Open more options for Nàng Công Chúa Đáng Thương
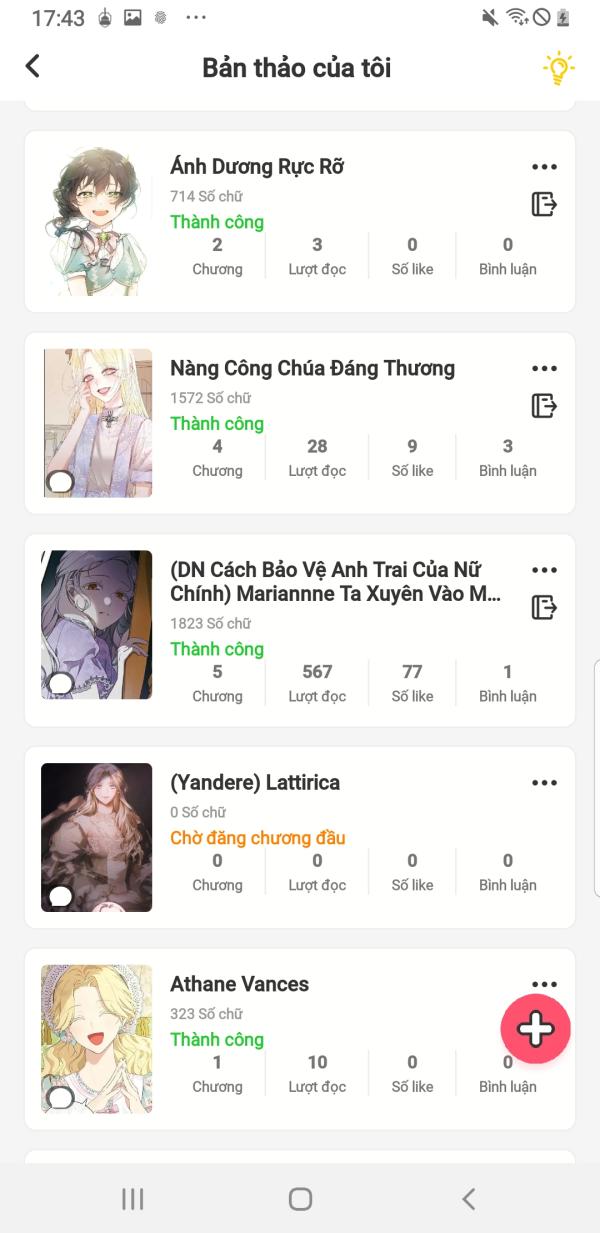Image resolution: width=600 pixels, height=1233 pixels. [x=544, y=369]
